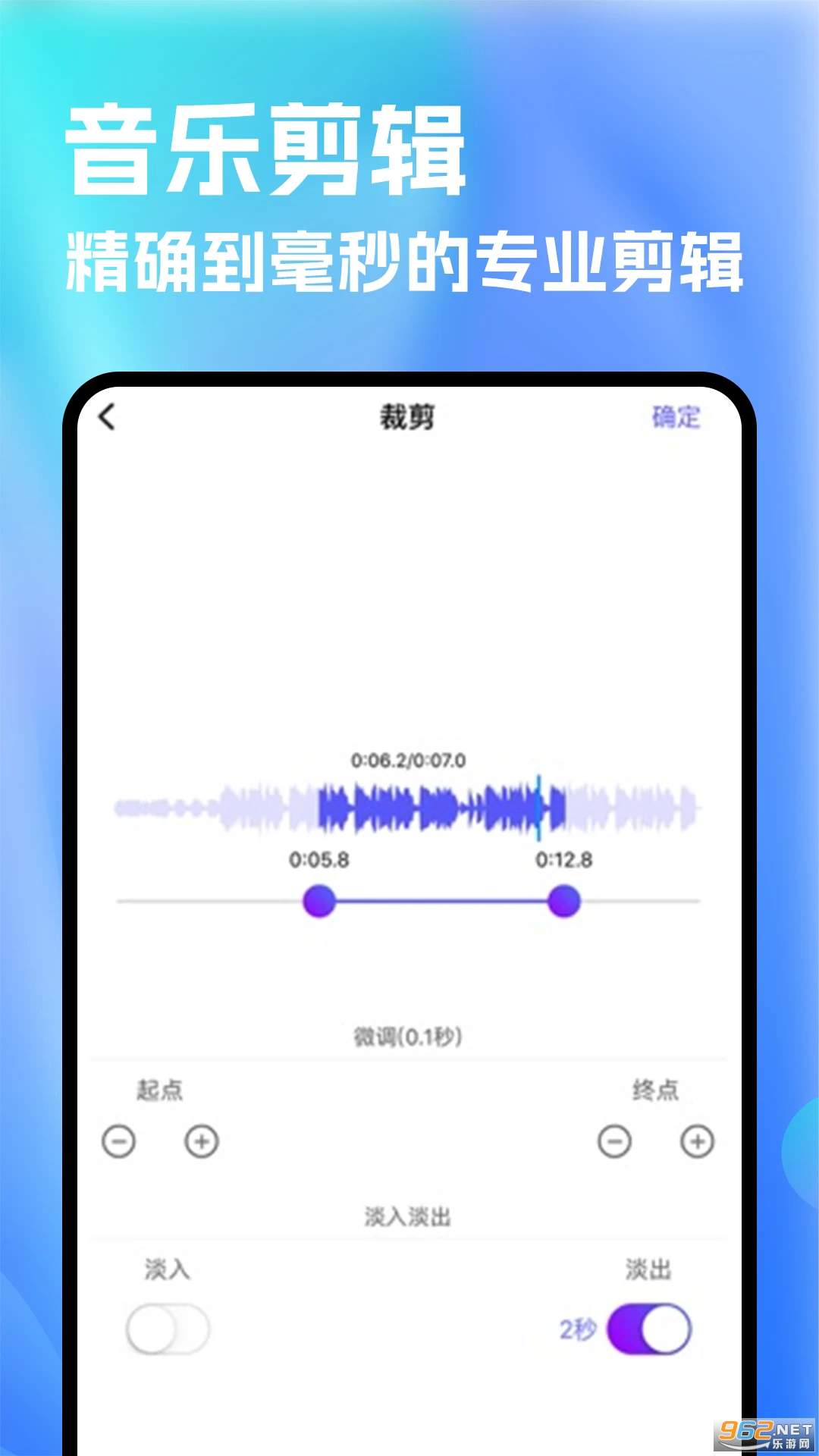Select the left trim handle at 0:05.8
This screenshot has height=1456, width=819.
pyautogui.click(x=318, y=902)
